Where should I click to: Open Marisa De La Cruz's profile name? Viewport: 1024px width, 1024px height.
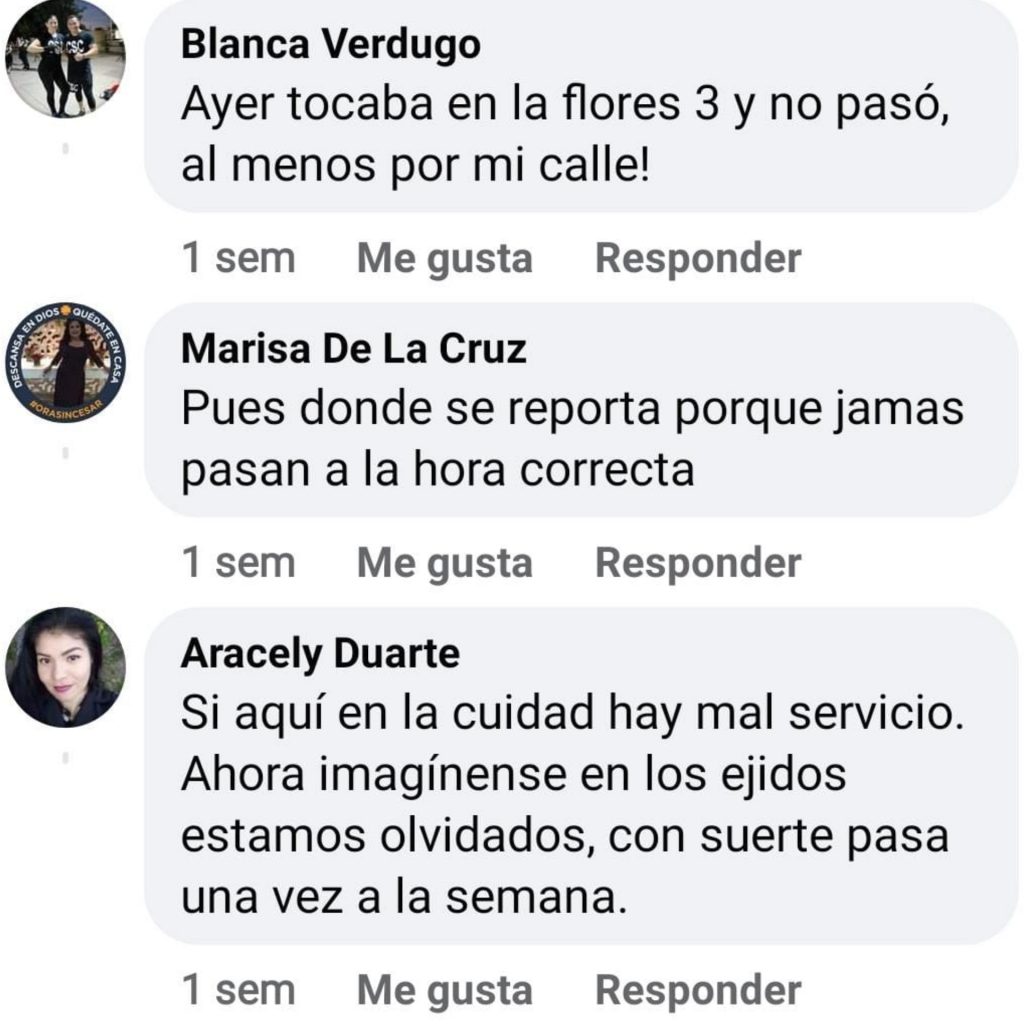click(353, 349)
